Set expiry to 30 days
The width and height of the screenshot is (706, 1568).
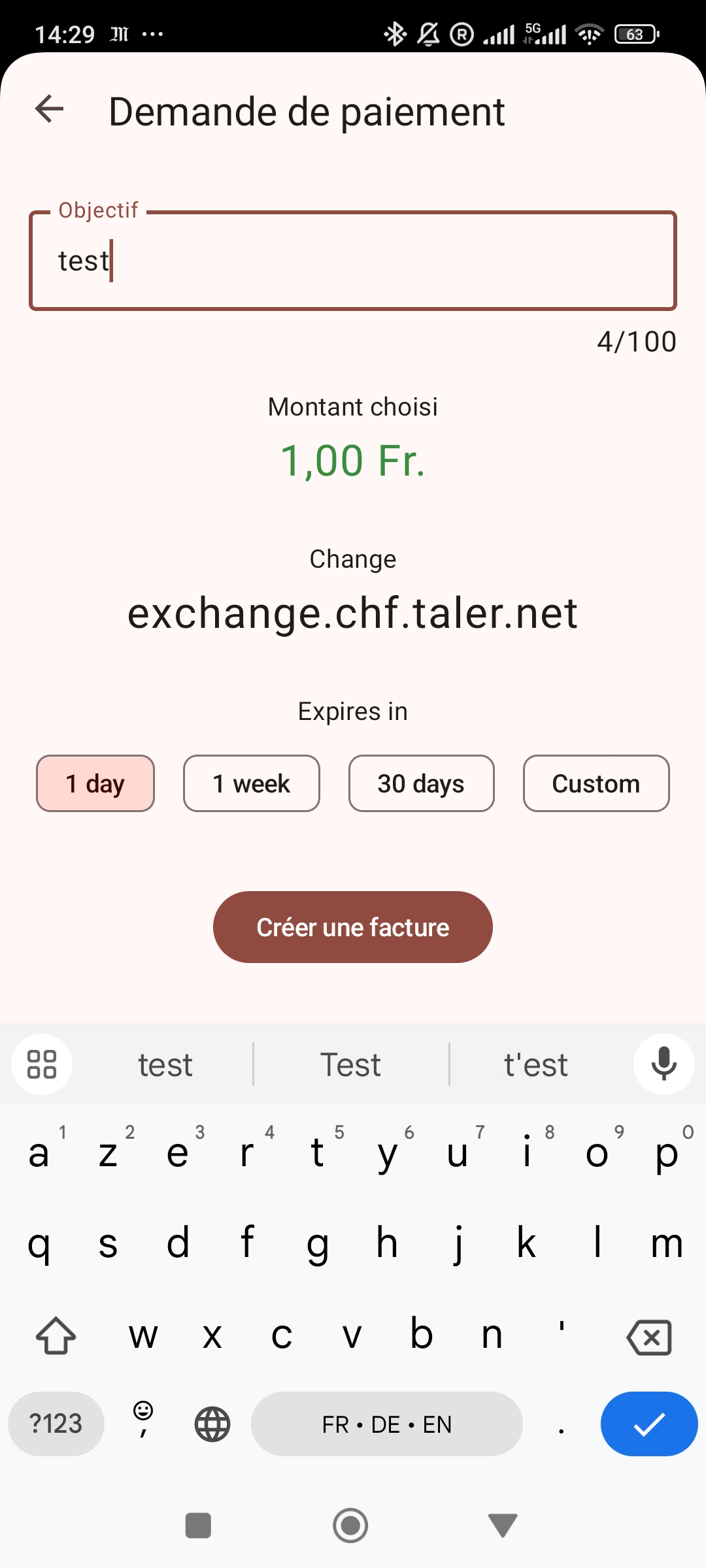[x=421, y=783]
